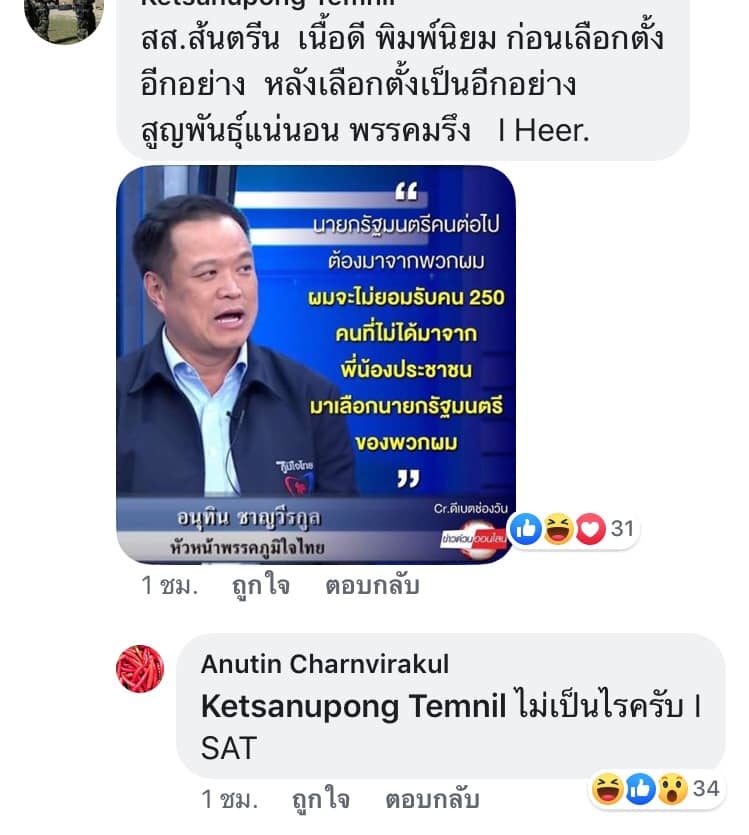View reactions on Anutin's reply (34)

click(x=656, y=789)
